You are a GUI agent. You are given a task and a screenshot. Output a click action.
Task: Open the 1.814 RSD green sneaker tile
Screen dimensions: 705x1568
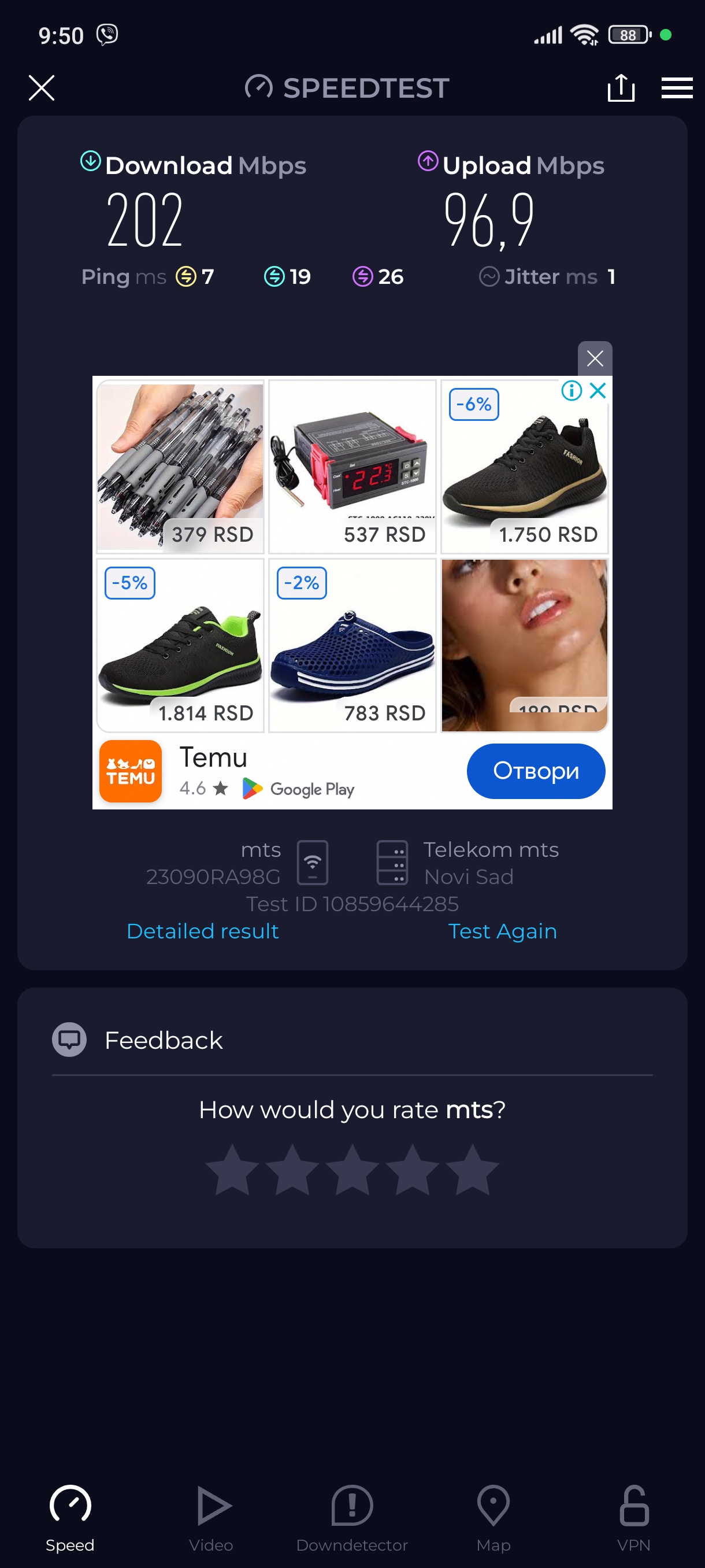[180, 645]
